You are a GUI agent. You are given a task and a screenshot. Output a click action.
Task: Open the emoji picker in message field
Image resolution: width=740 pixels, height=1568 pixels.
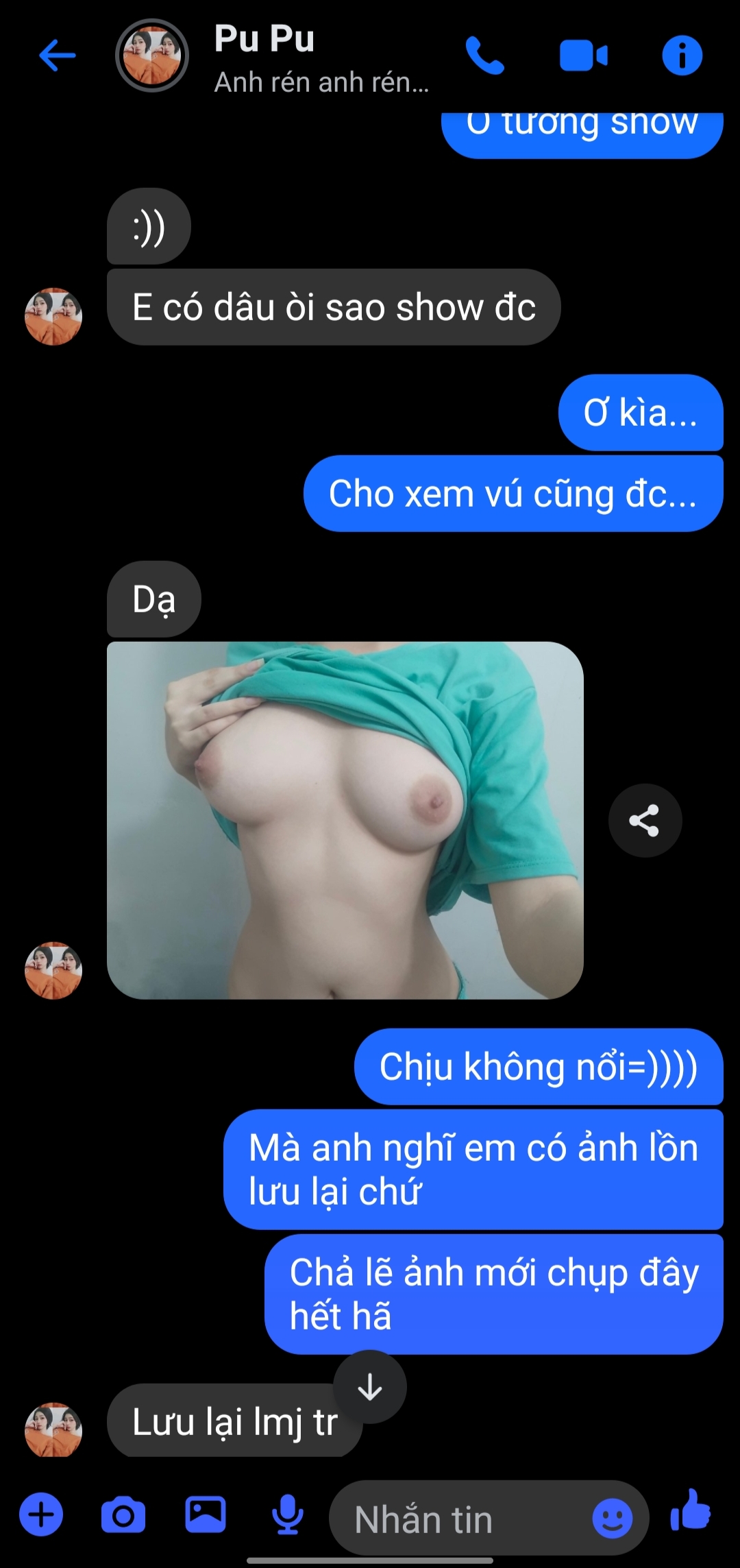612,1518
